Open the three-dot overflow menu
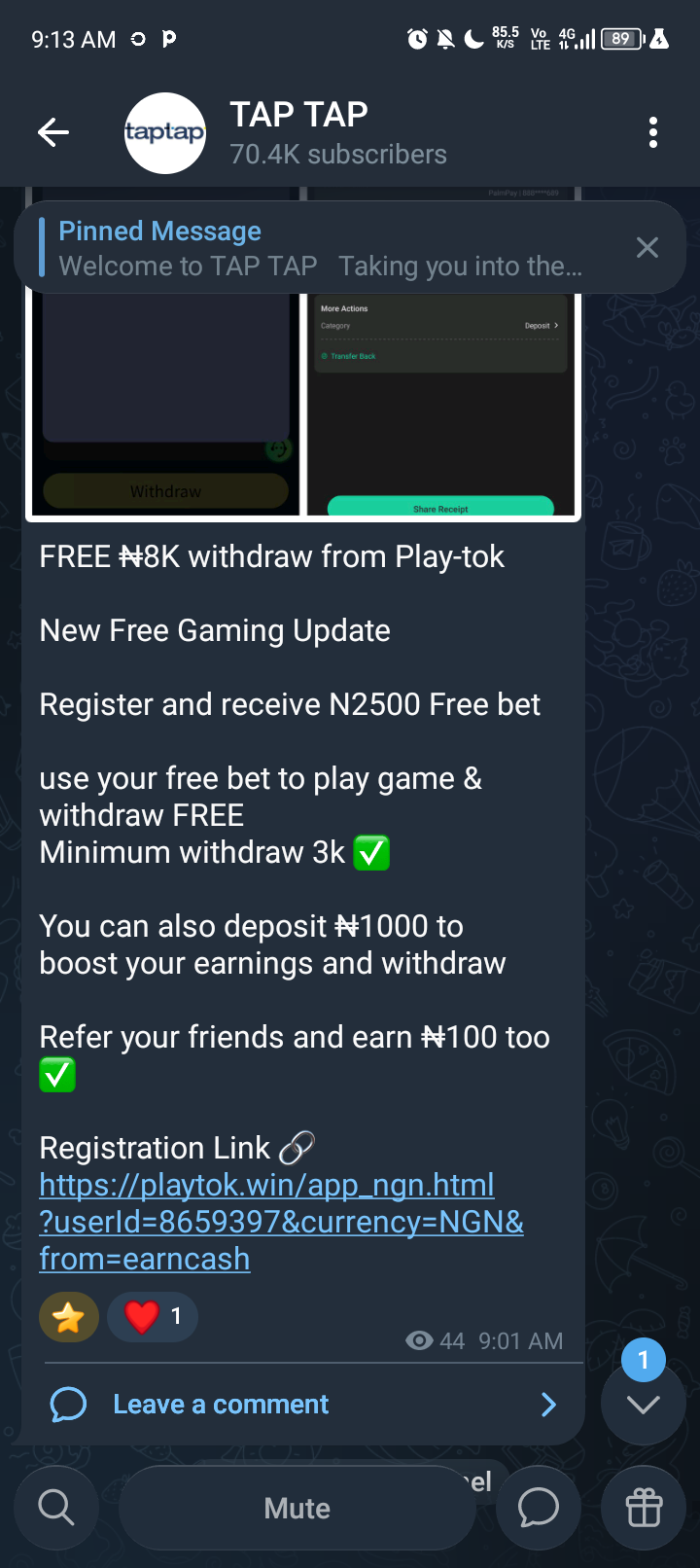The image size is (700, 1568). (x=652, y=132)
